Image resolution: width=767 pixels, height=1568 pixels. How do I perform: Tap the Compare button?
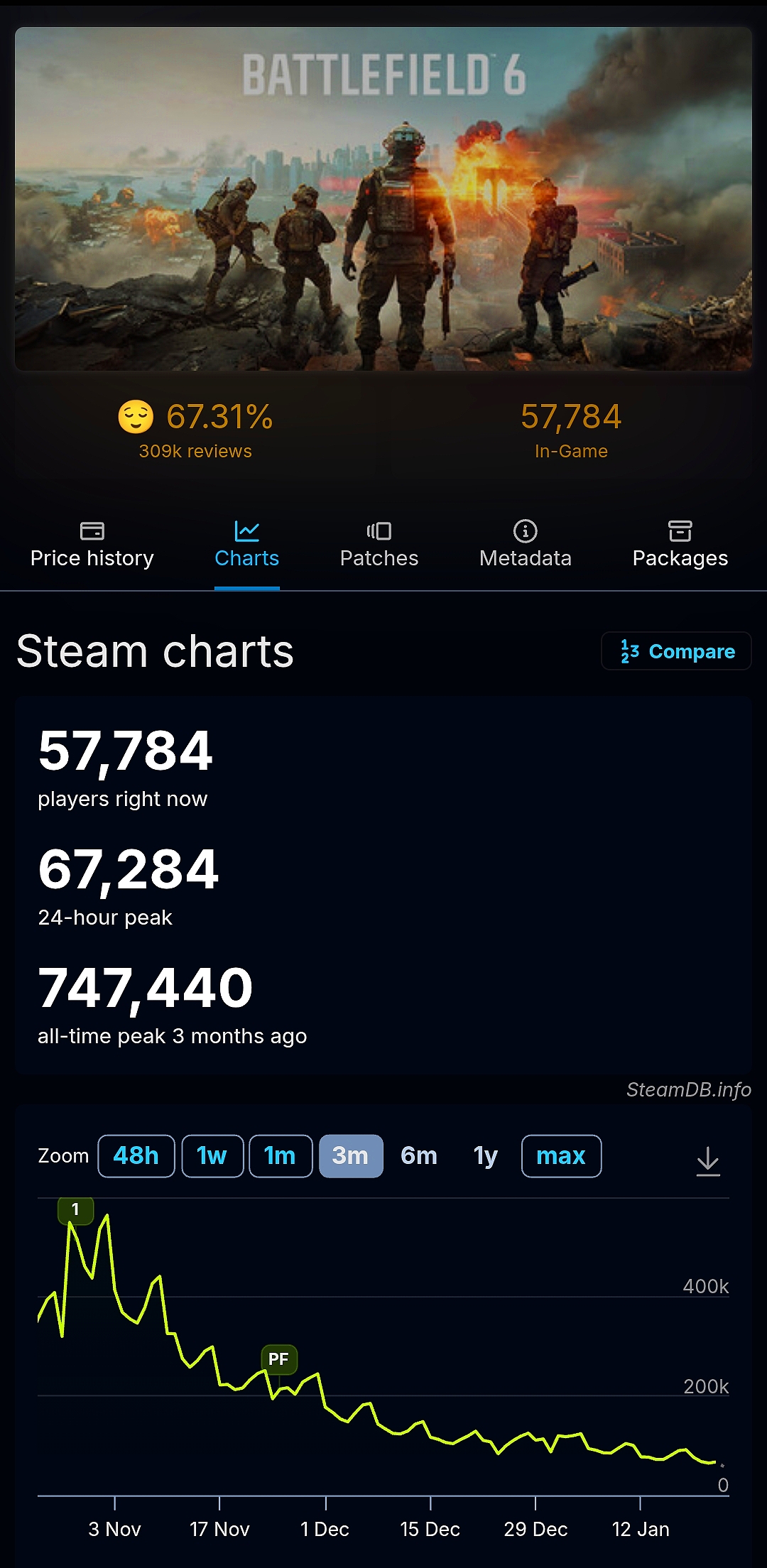click(x=677, y=651)
